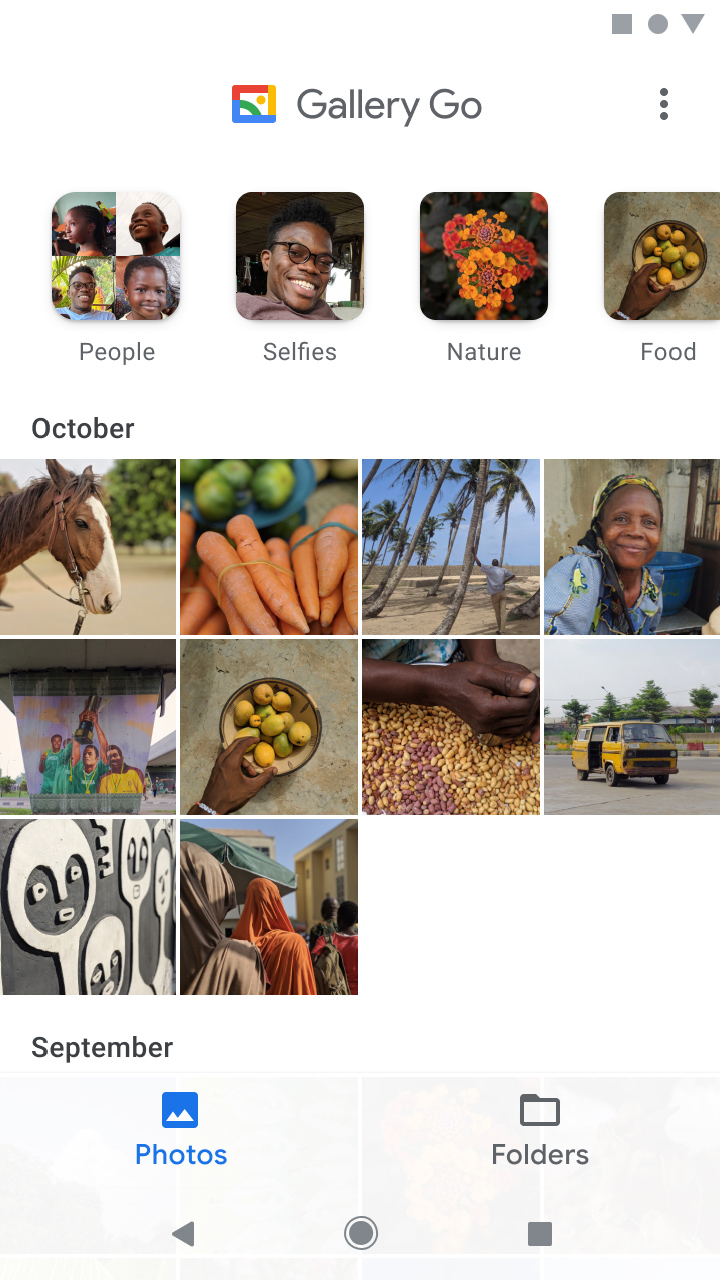View the smiling woman in headscarf photo

click(632, 547)
